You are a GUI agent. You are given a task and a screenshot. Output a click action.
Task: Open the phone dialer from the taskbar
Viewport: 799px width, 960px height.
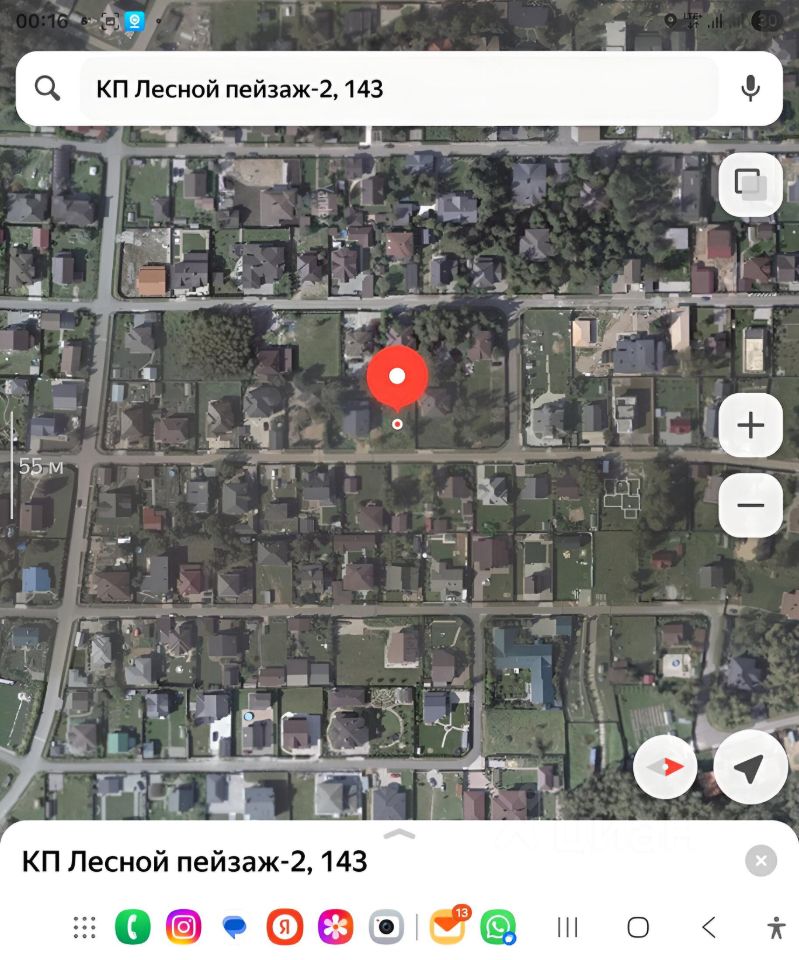pyautogui.click(x=132, y=927)
